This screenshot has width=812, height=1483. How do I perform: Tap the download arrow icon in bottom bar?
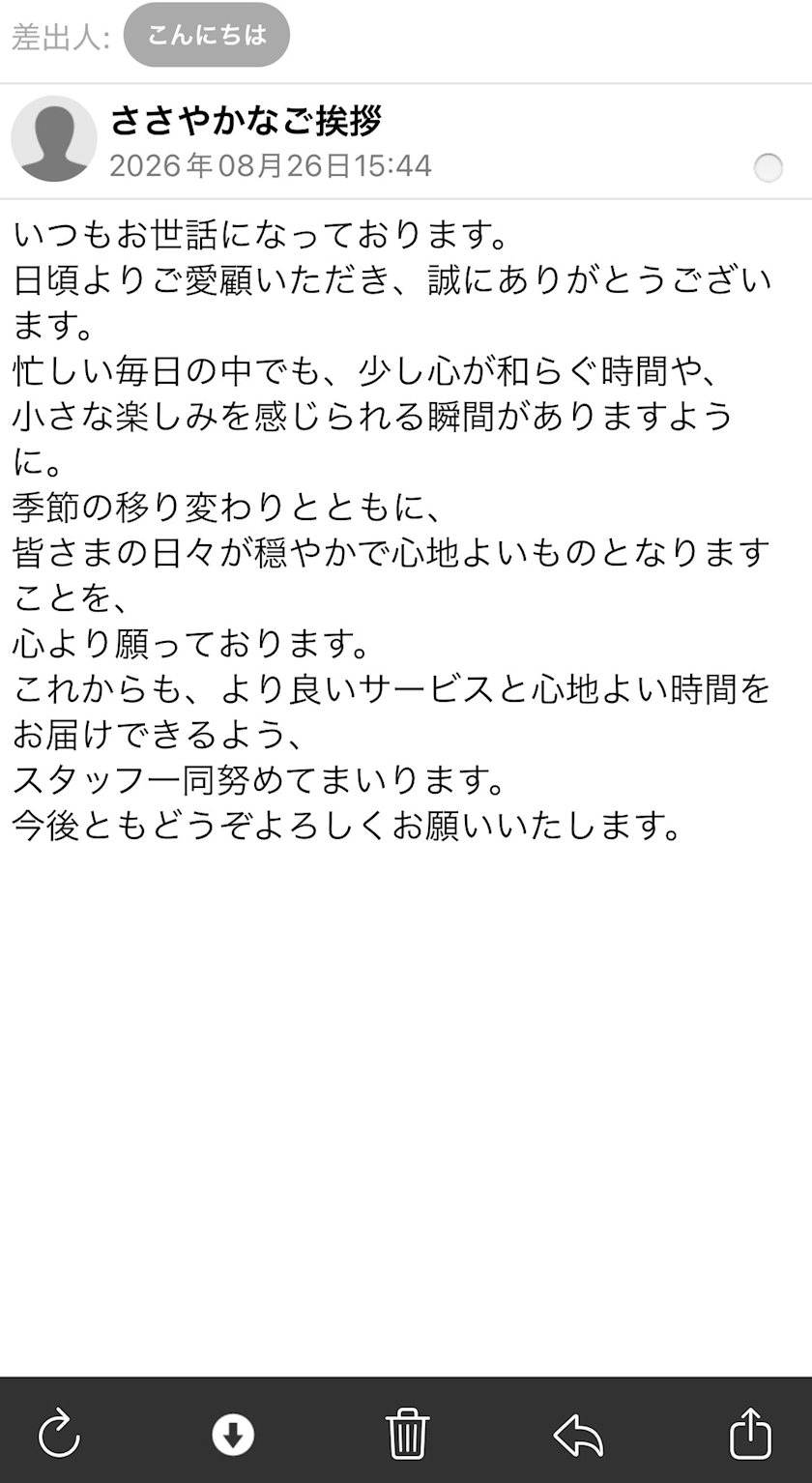tap(233, 1434)
